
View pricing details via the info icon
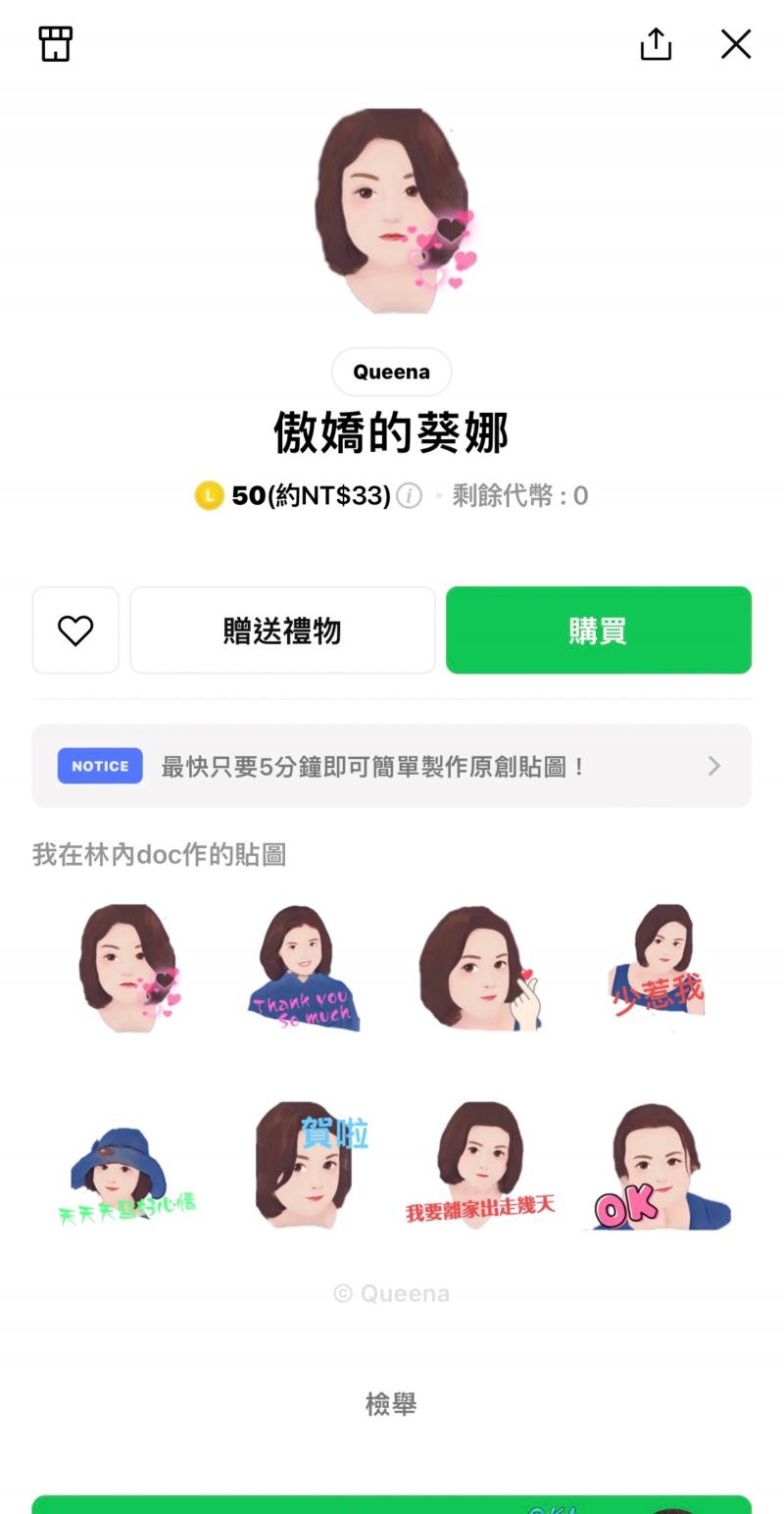coord(410,495)
